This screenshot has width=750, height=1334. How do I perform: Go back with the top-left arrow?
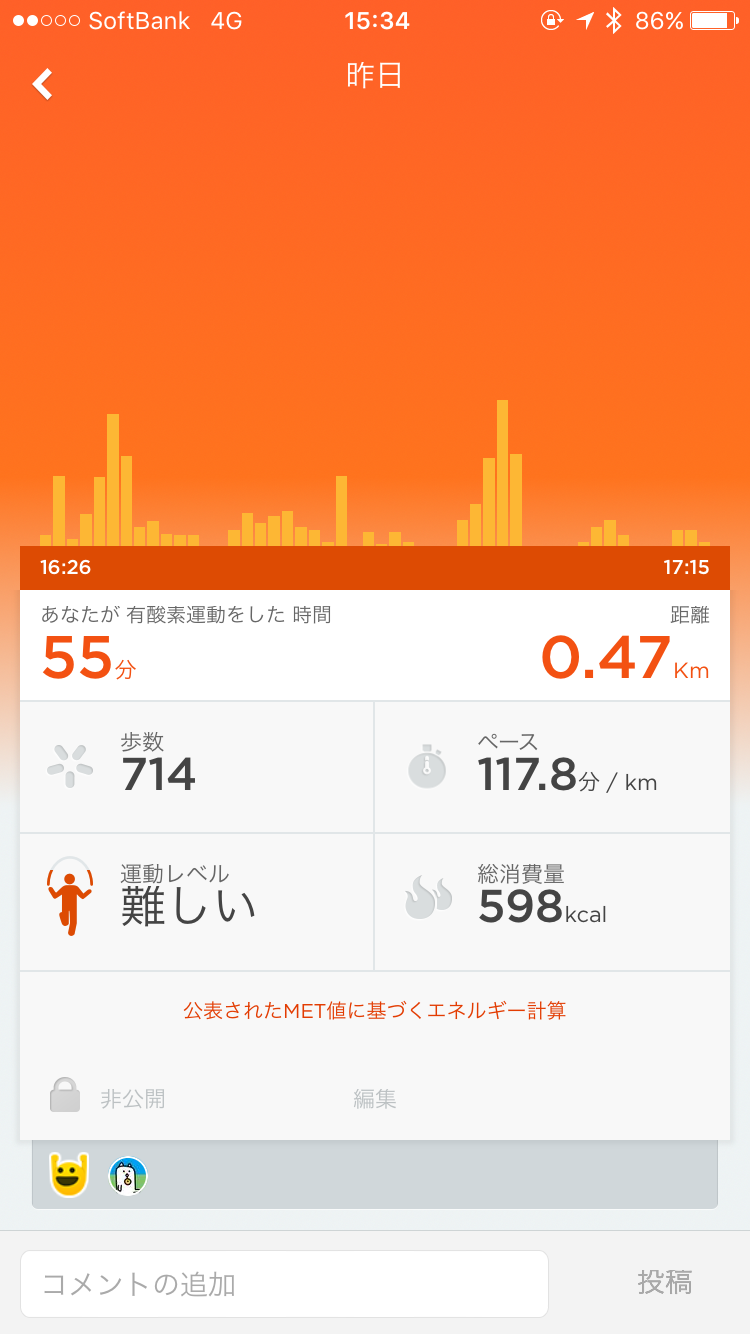pyautogui.click(x=43, y=84)
